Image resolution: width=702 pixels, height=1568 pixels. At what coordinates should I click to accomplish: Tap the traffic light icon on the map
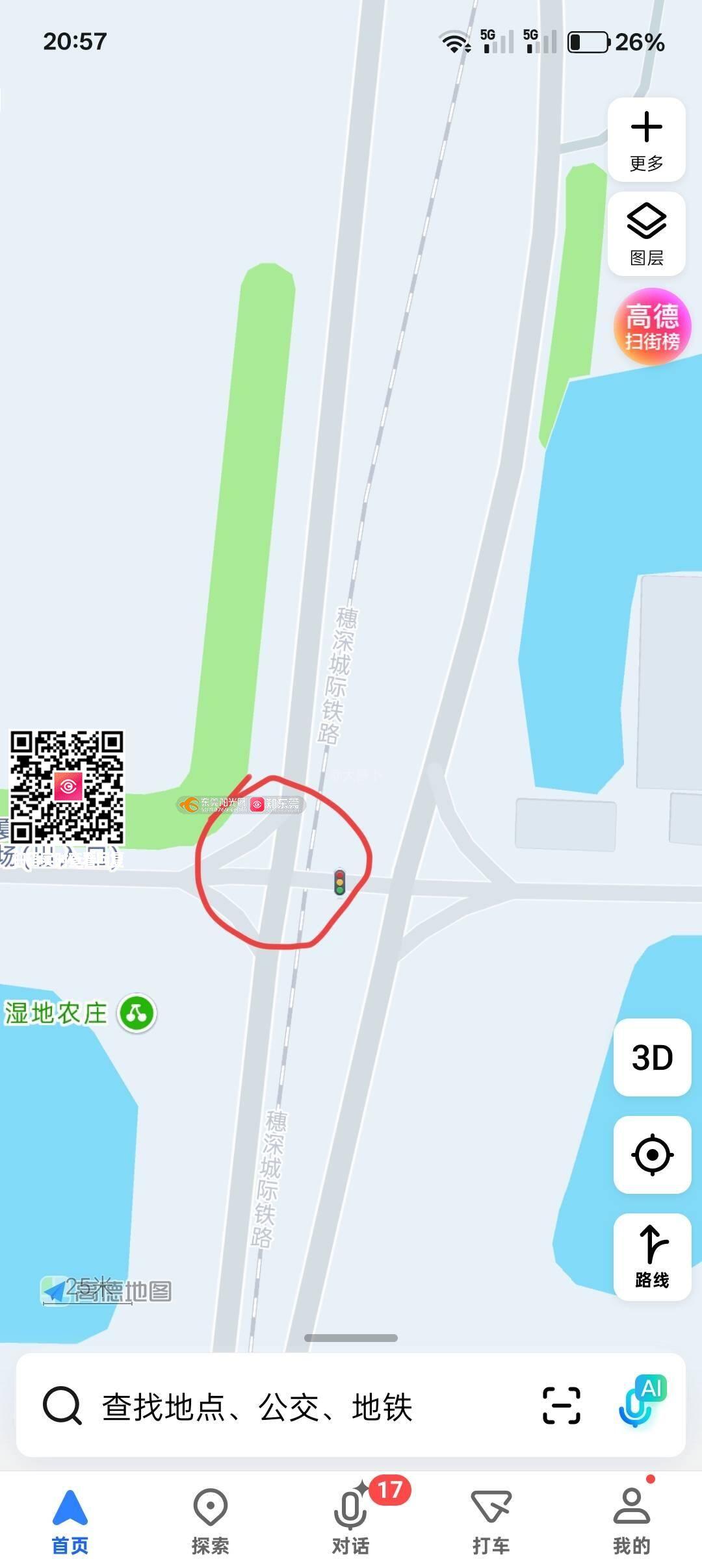pyautogui.click(x=339, y=882)
